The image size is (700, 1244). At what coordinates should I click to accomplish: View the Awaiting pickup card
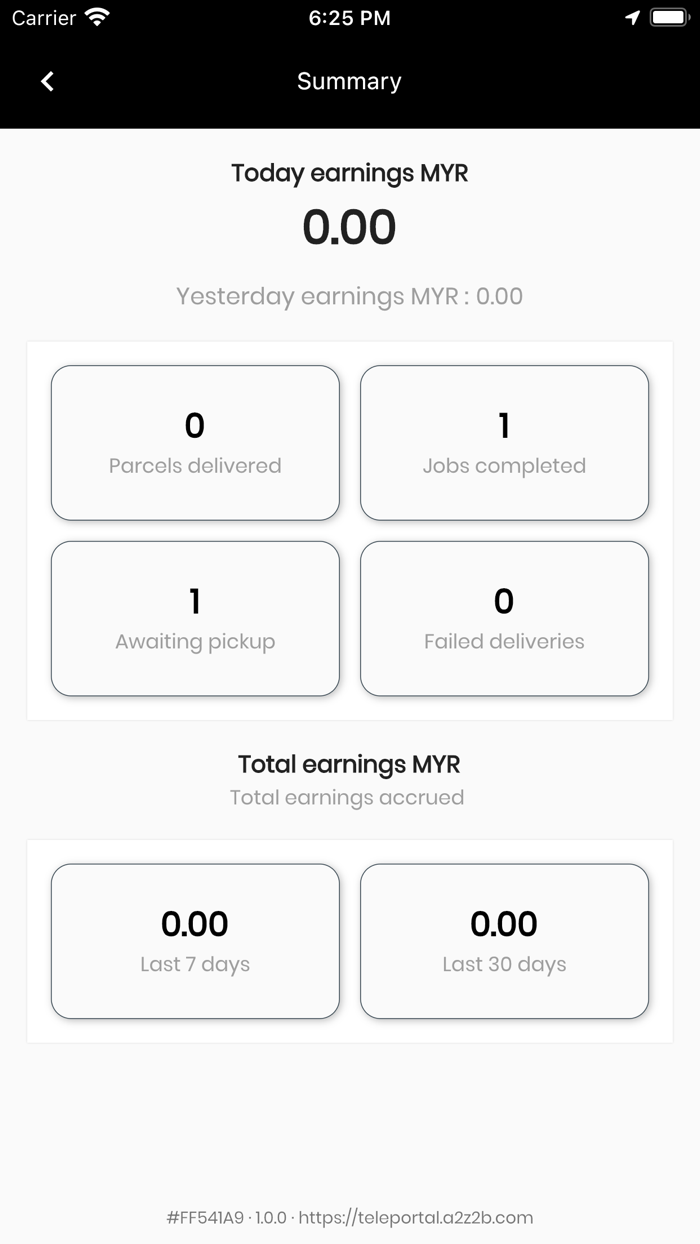195,618
